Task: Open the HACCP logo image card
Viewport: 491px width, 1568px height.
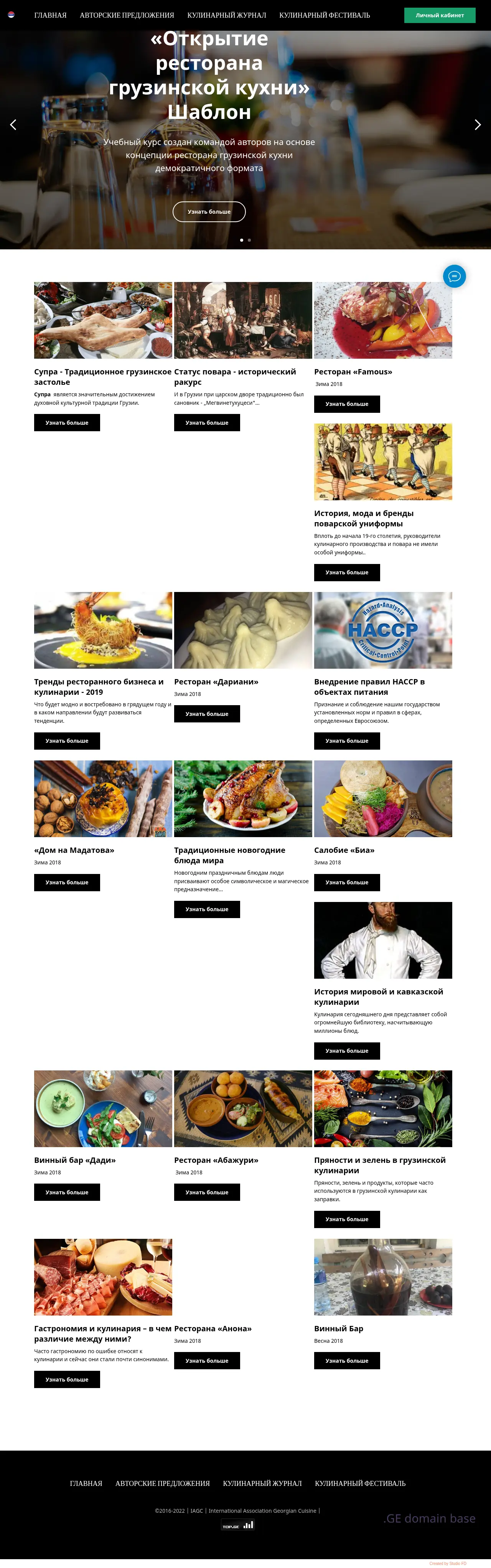Action: [383, 630]
